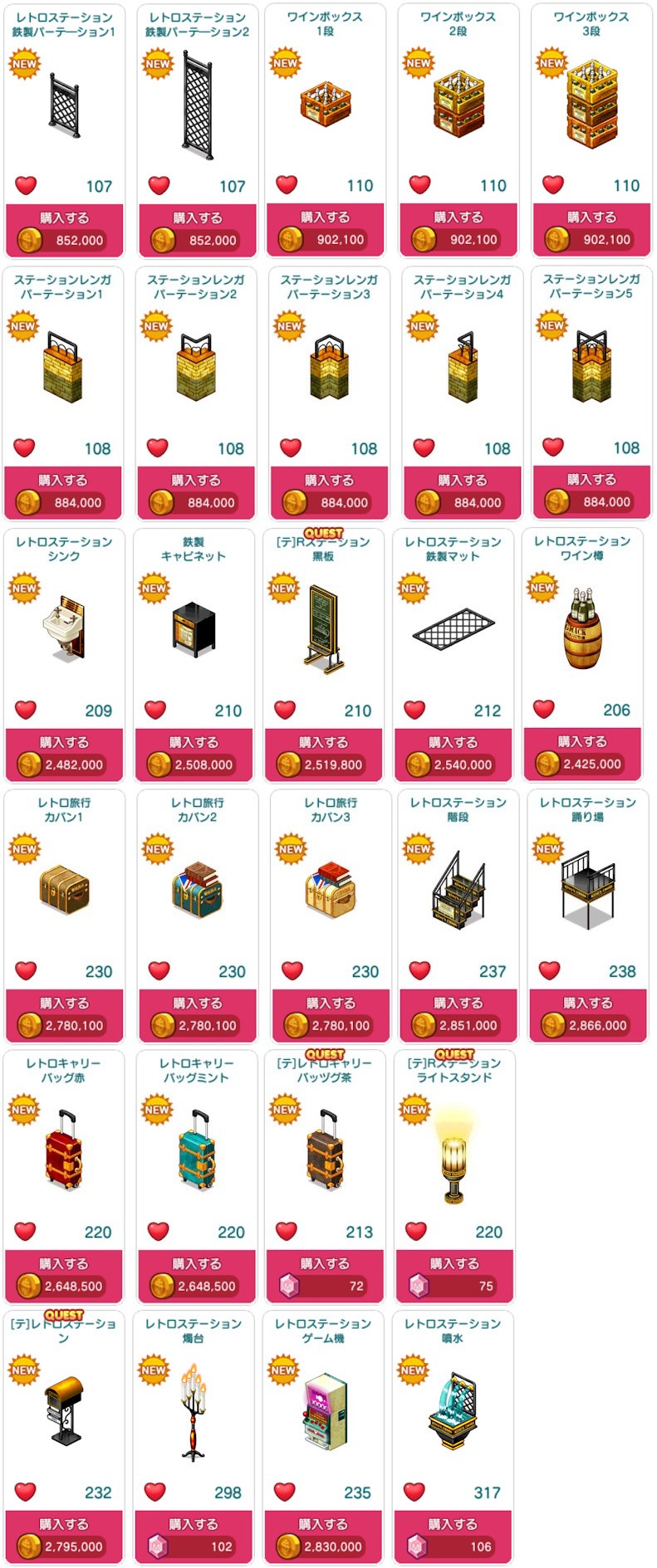Buy the レトロステーション鉄製マット
Viewport: 657px width, 1568px height.
pyautogui.click(x=453, y=755)
